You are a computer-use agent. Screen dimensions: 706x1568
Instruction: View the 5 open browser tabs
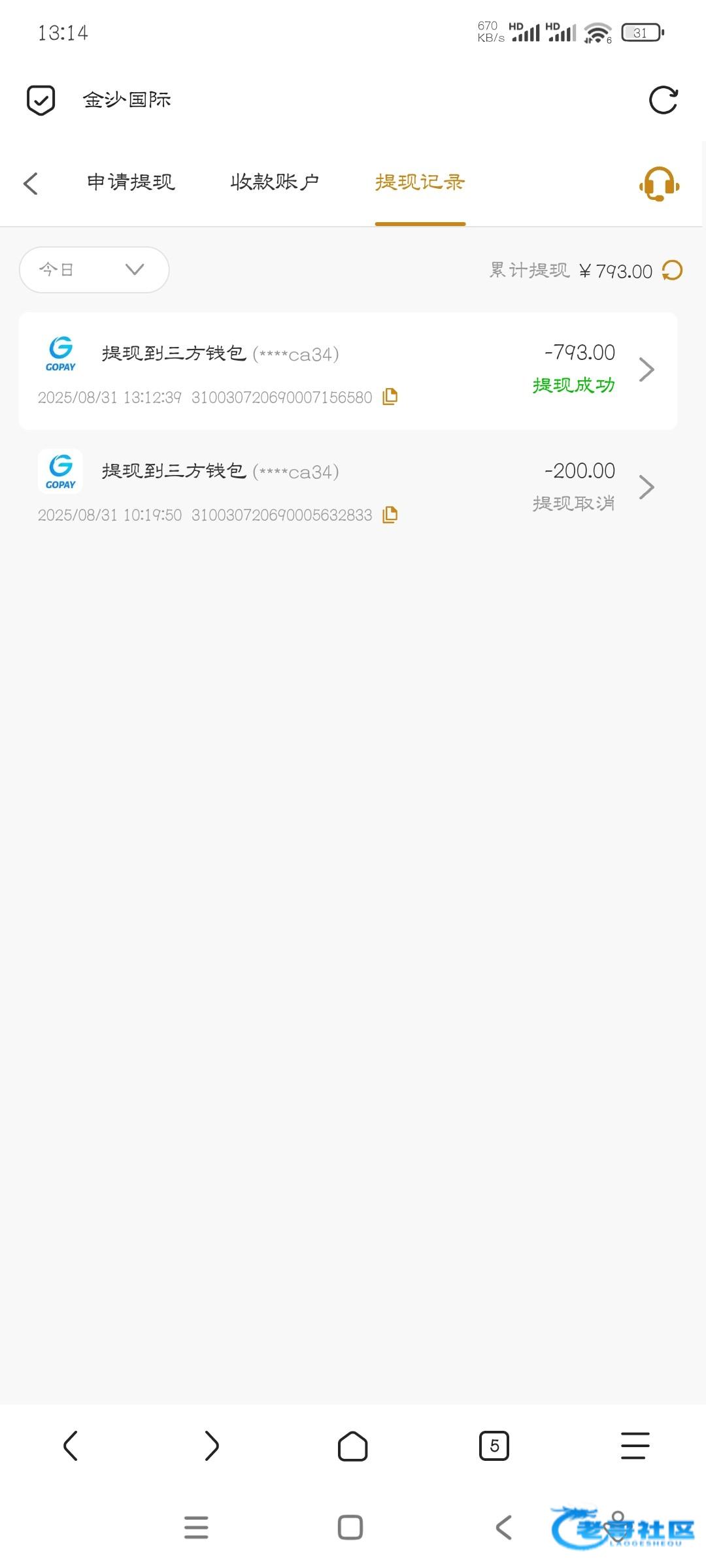click(494, 1445)
